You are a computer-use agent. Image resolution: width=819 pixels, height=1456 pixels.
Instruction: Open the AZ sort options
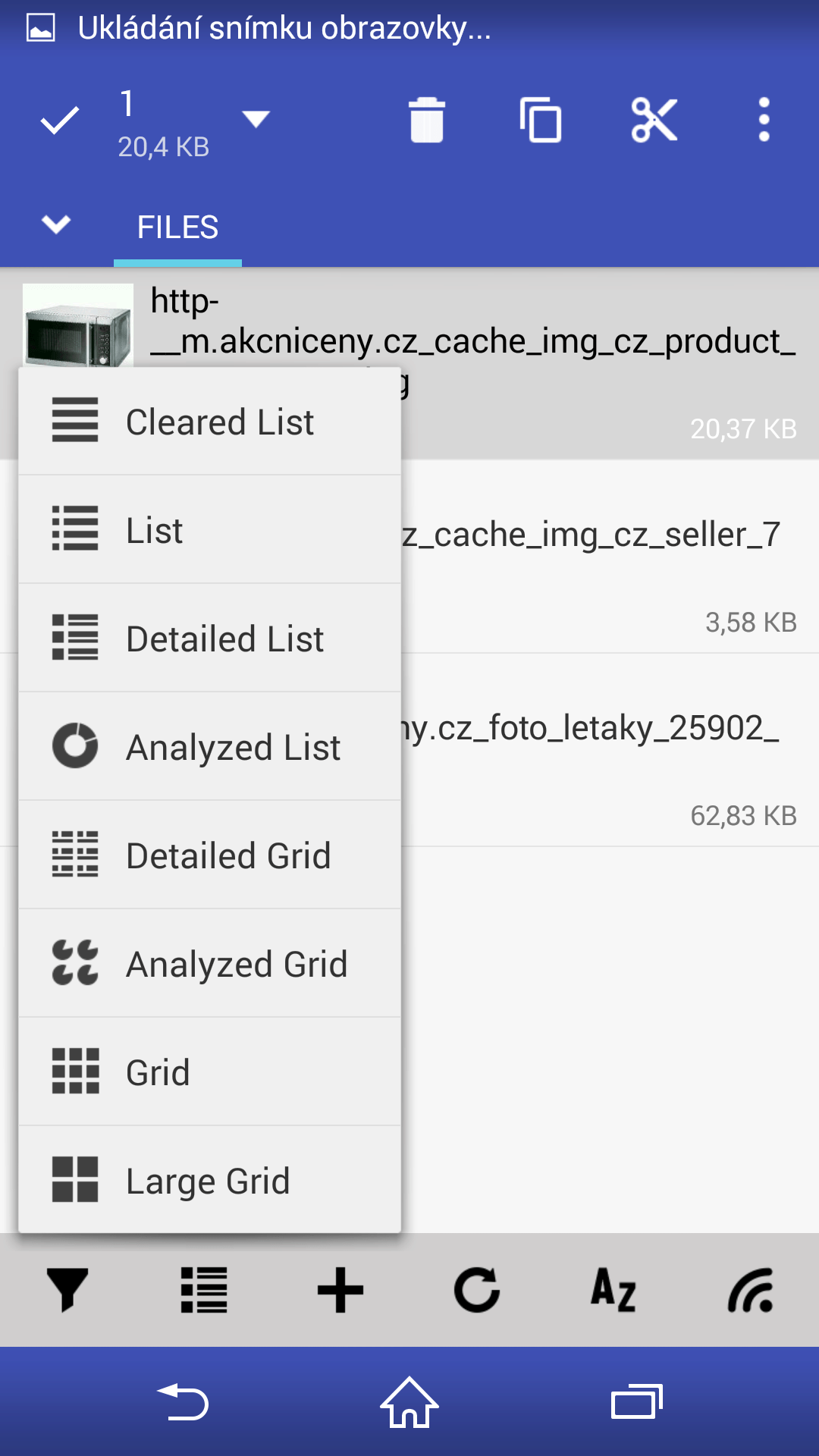[x=613, y=1290]
